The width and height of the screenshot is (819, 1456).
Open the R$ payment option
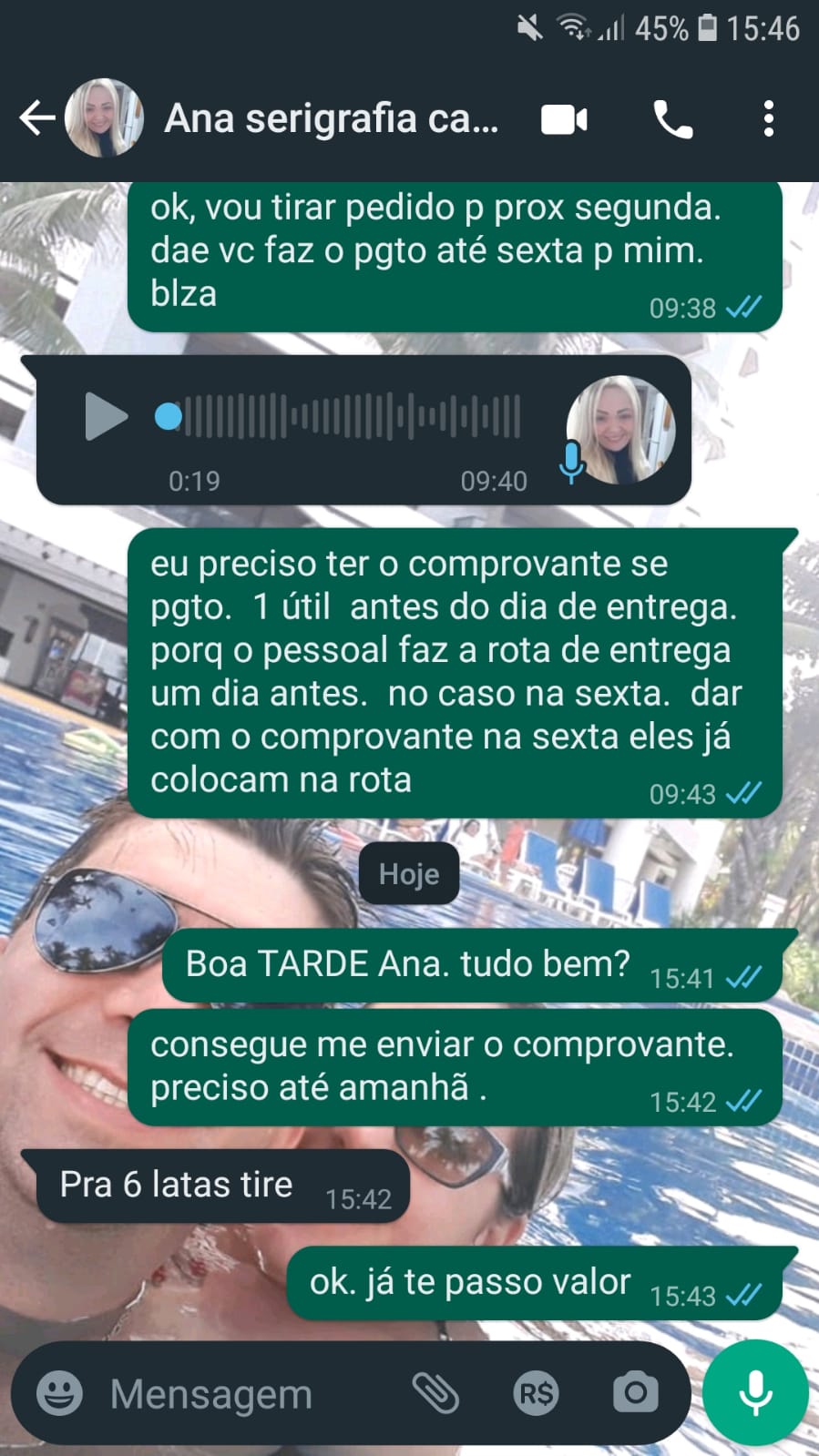[x=536, y=1393]
